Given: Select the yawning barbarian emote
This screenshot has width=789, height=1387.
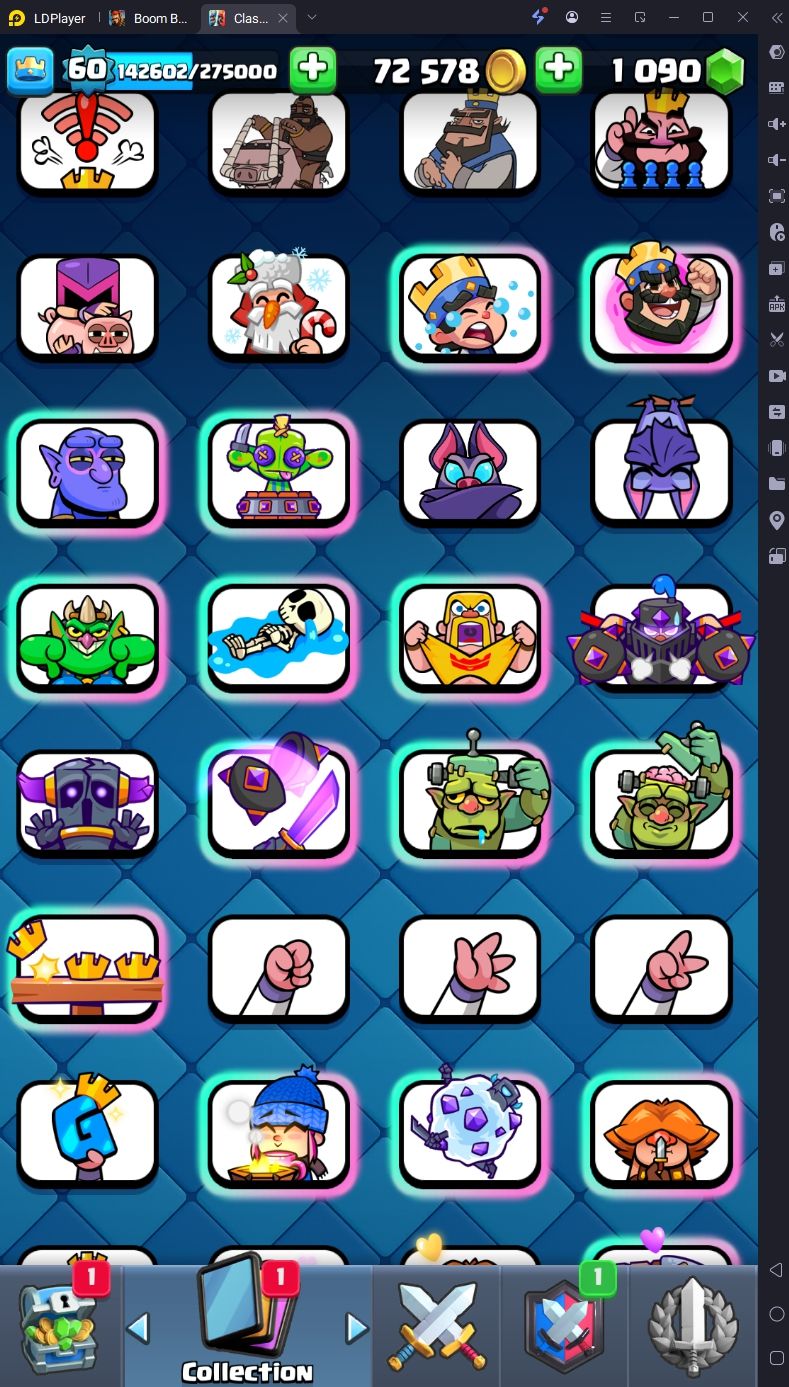Looking at the screenshot, I should click(x=470, y=636).
